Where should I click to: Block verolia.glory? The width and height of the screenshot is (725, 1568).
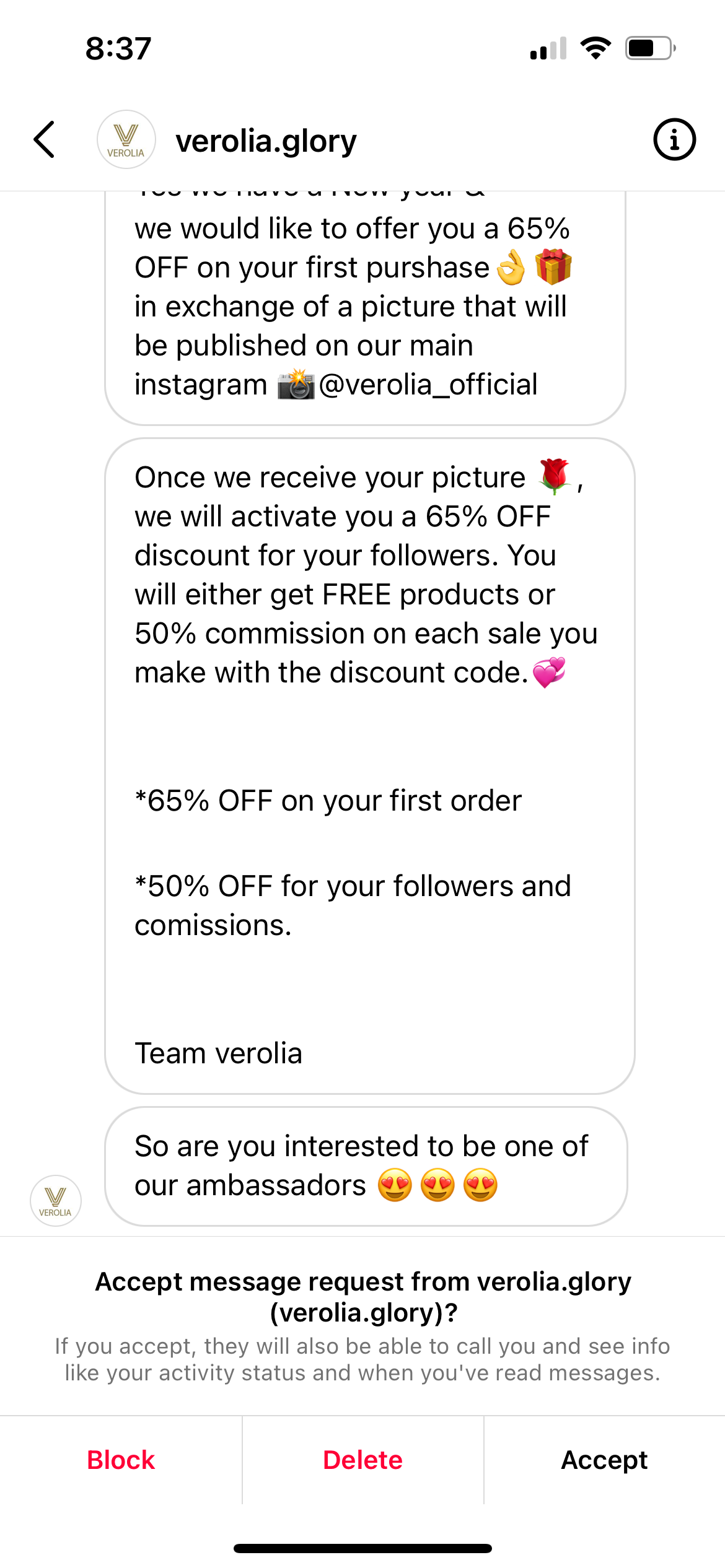pyautogui.click(x=121, y=1460)
